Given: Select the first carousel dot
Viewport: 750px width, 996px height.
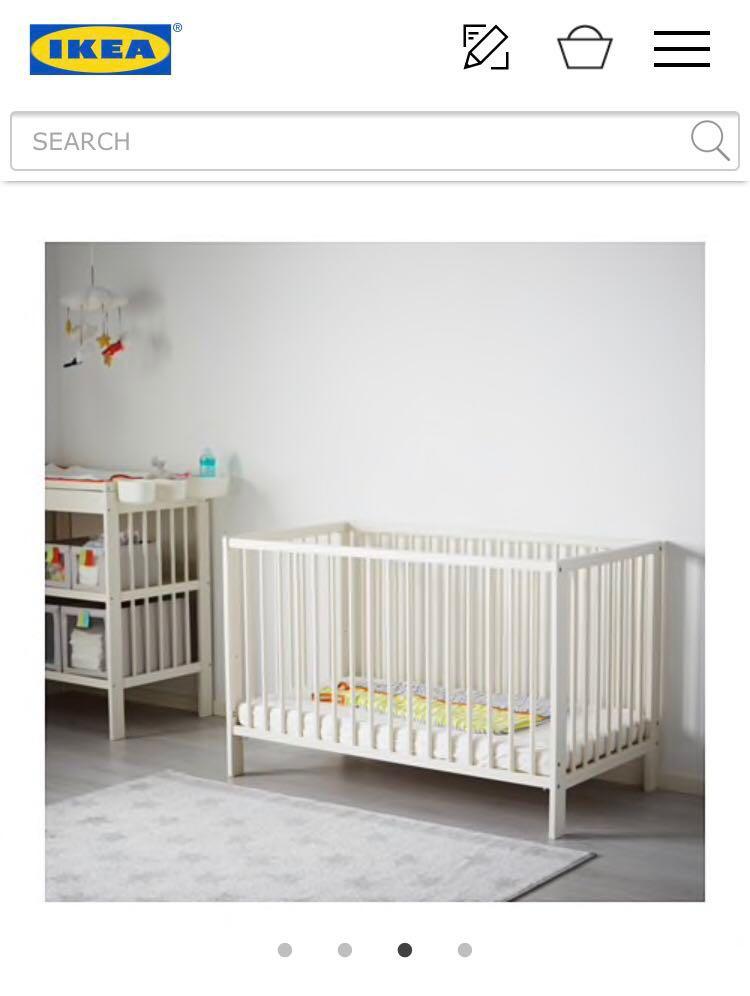Looking at the screenshot, I should click(x=285, y=950).
